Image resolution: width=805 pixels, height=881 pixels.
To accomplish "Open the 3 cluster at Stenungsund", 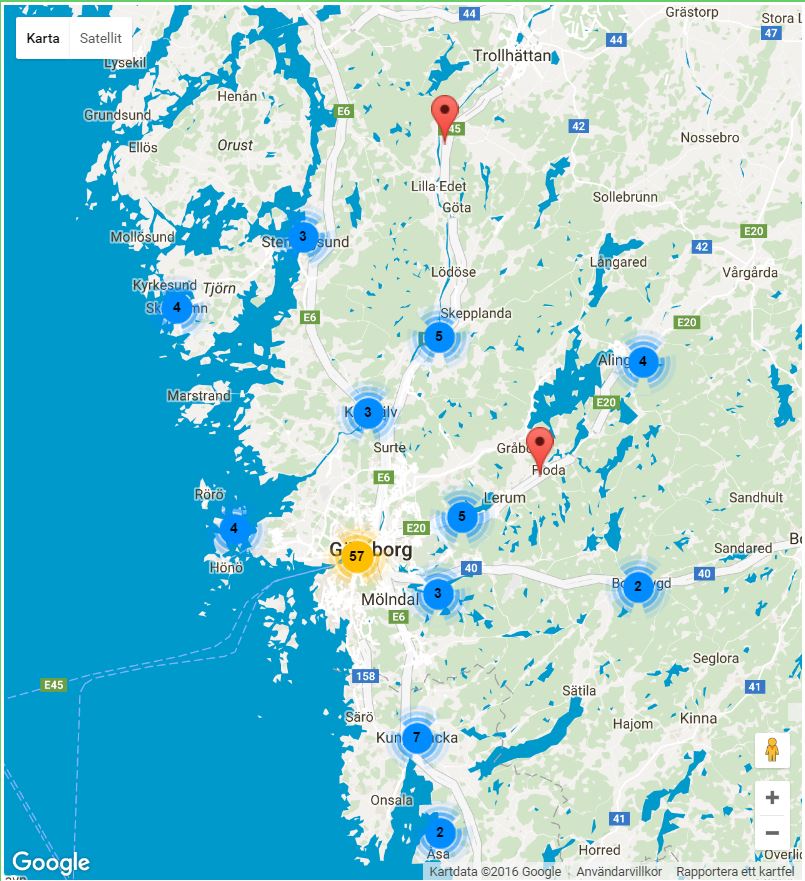I will tap(302, 237).
